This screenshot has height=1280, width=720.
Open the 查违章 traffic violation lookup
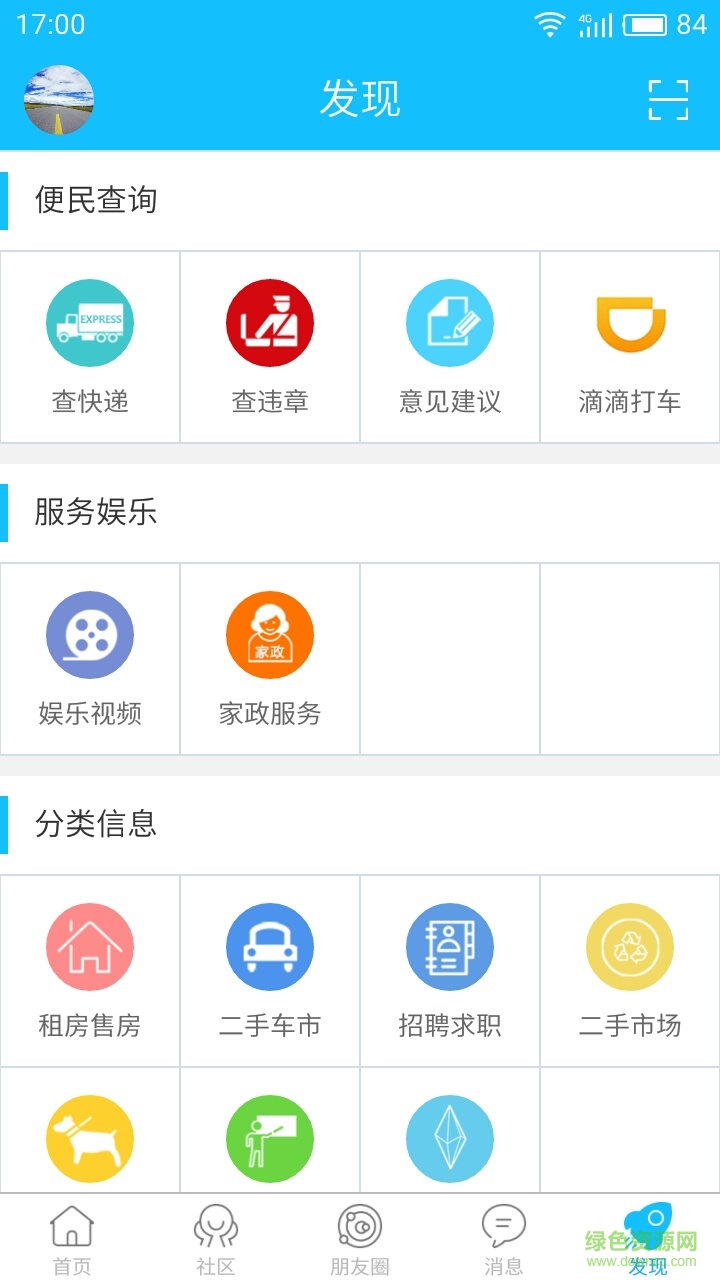point(270,345)
